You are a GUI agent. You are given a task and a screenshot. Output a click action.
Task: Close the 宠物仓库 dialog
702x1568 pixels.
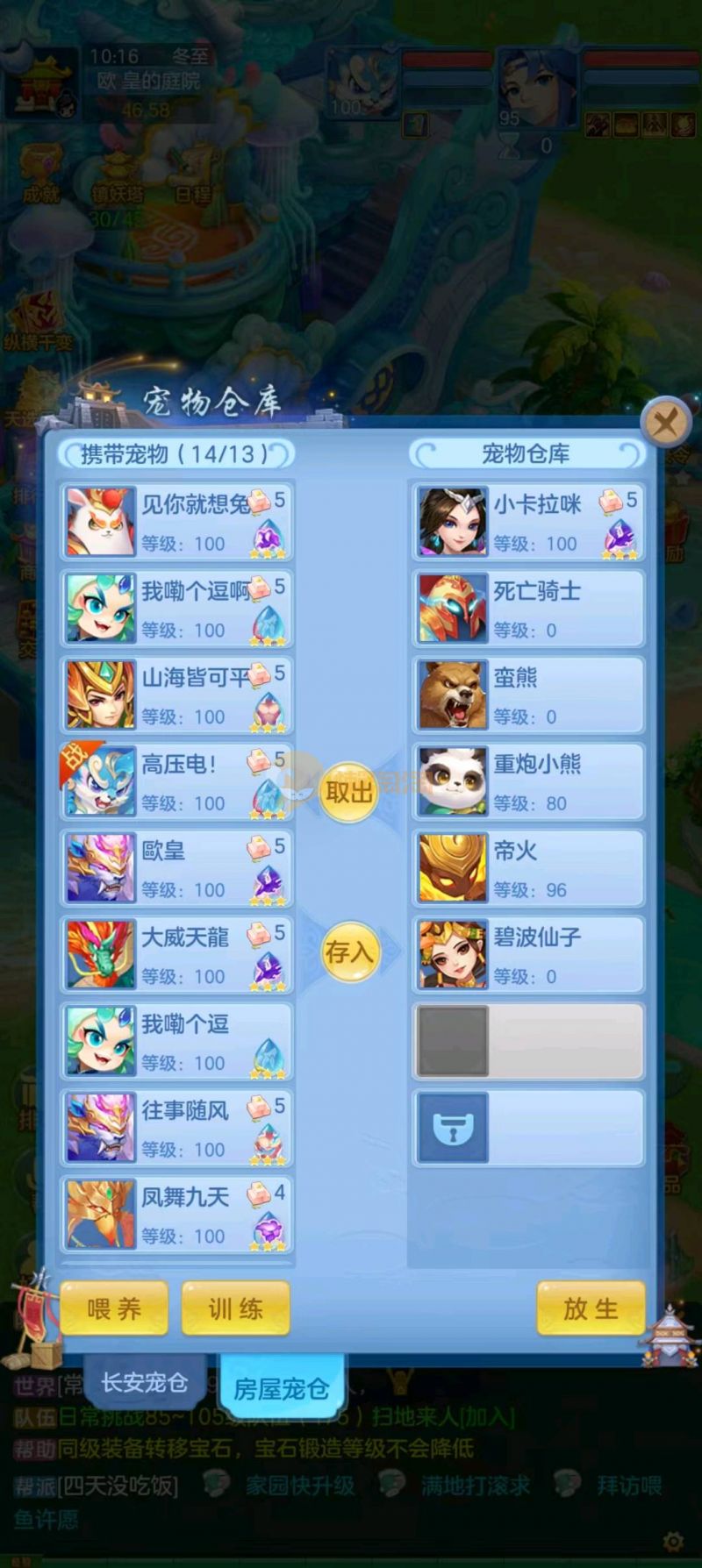click(x=665, y=424)
